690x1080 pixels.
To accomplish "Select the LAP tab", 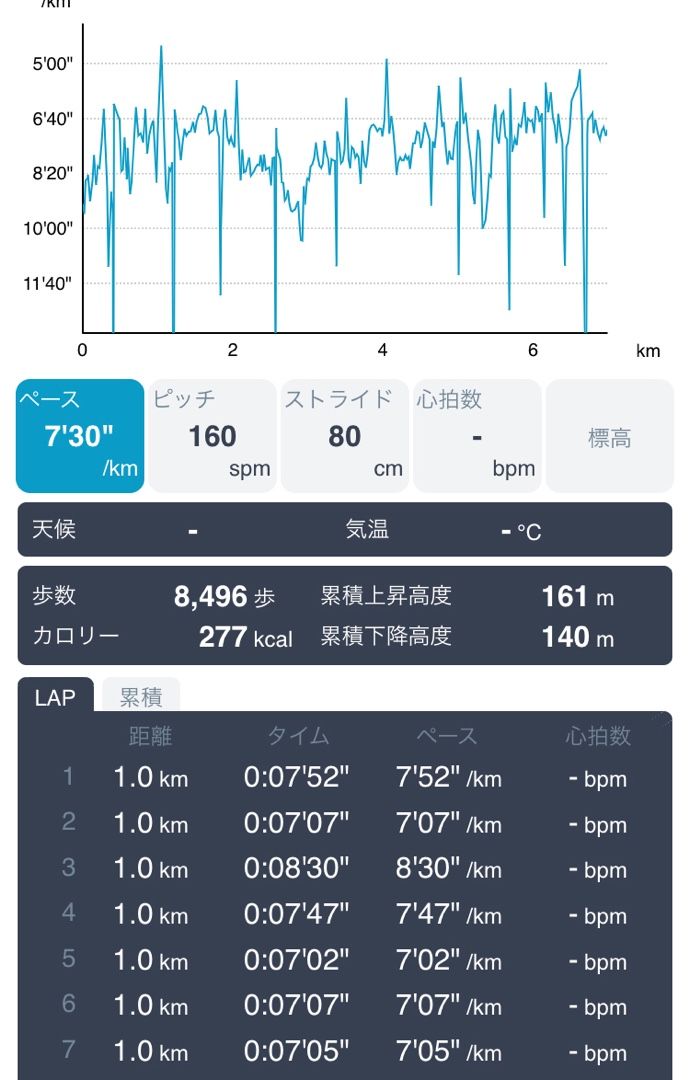I will tap(55, 697).
